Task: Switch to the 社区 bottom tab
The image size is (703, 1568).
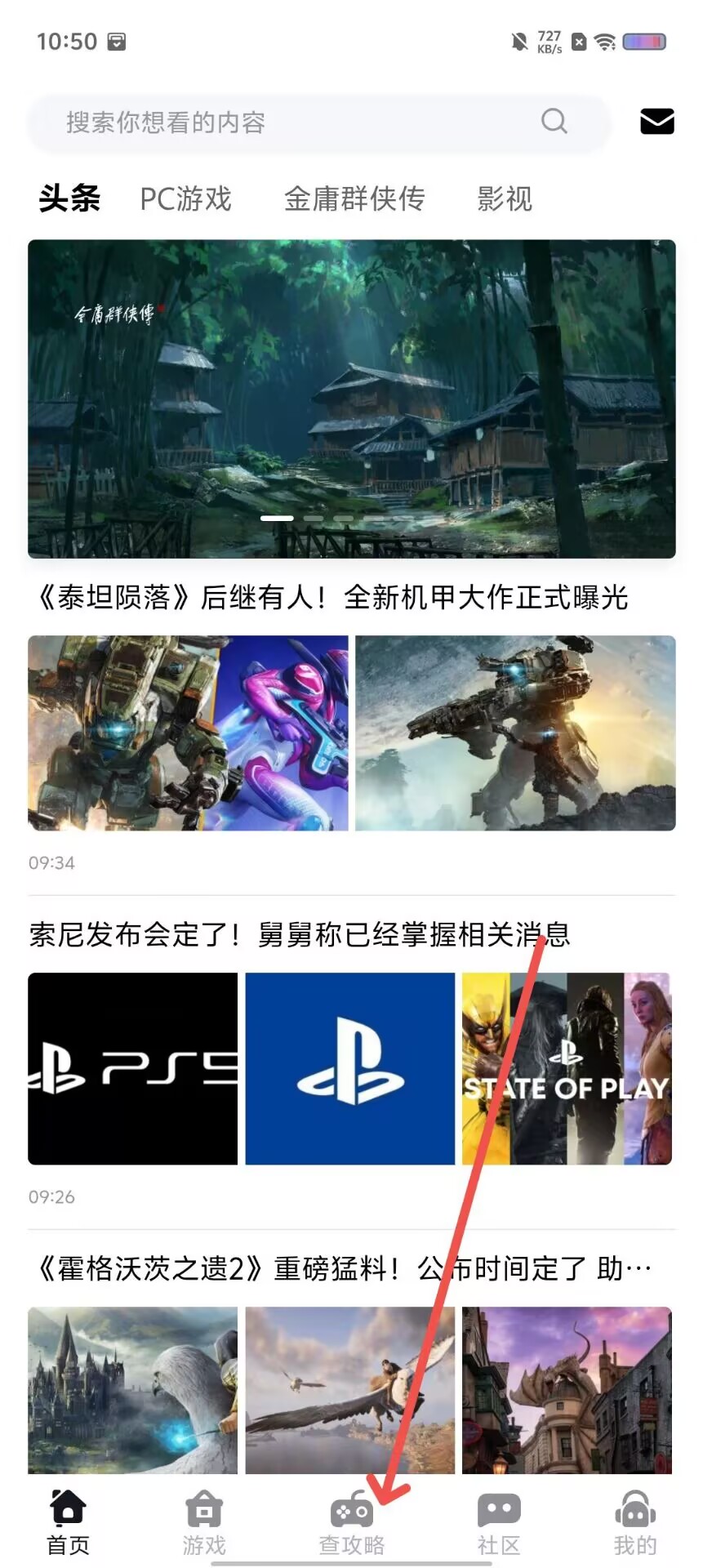Action: 499,1523
